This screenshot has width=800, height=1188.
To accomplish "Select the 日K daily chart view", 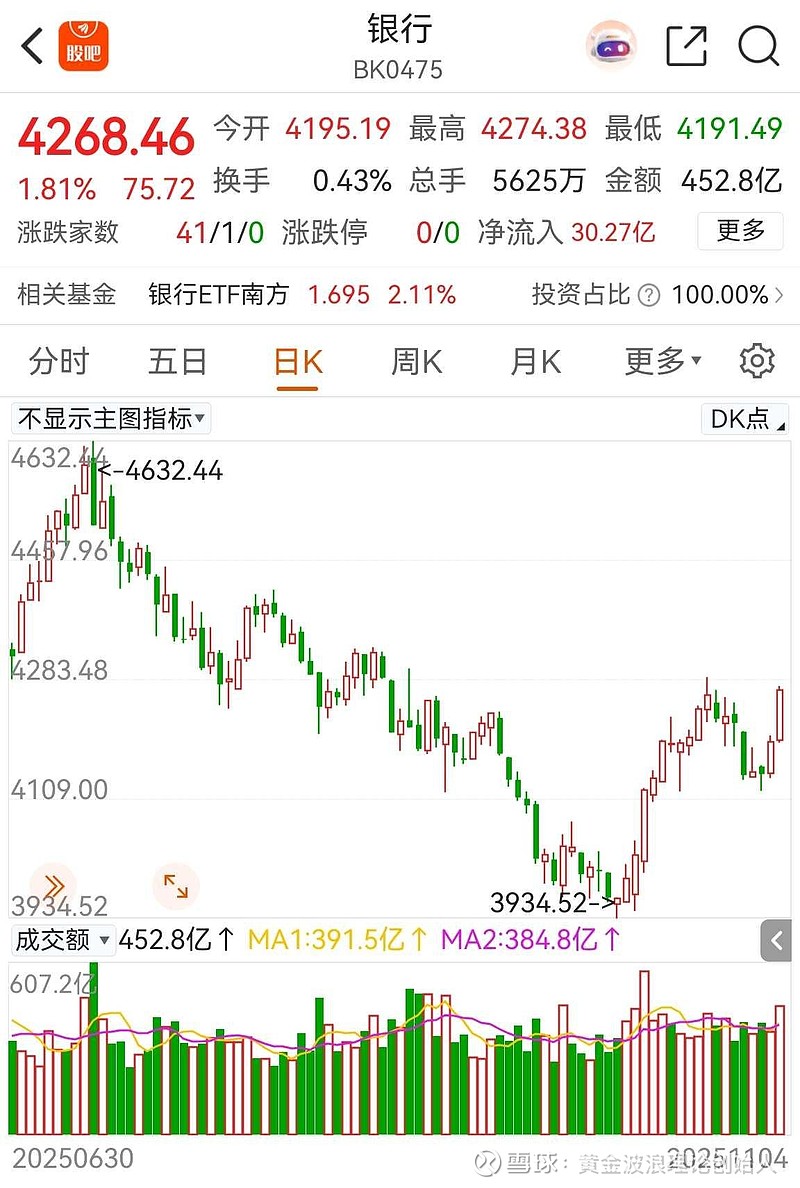I will point(296,361).
